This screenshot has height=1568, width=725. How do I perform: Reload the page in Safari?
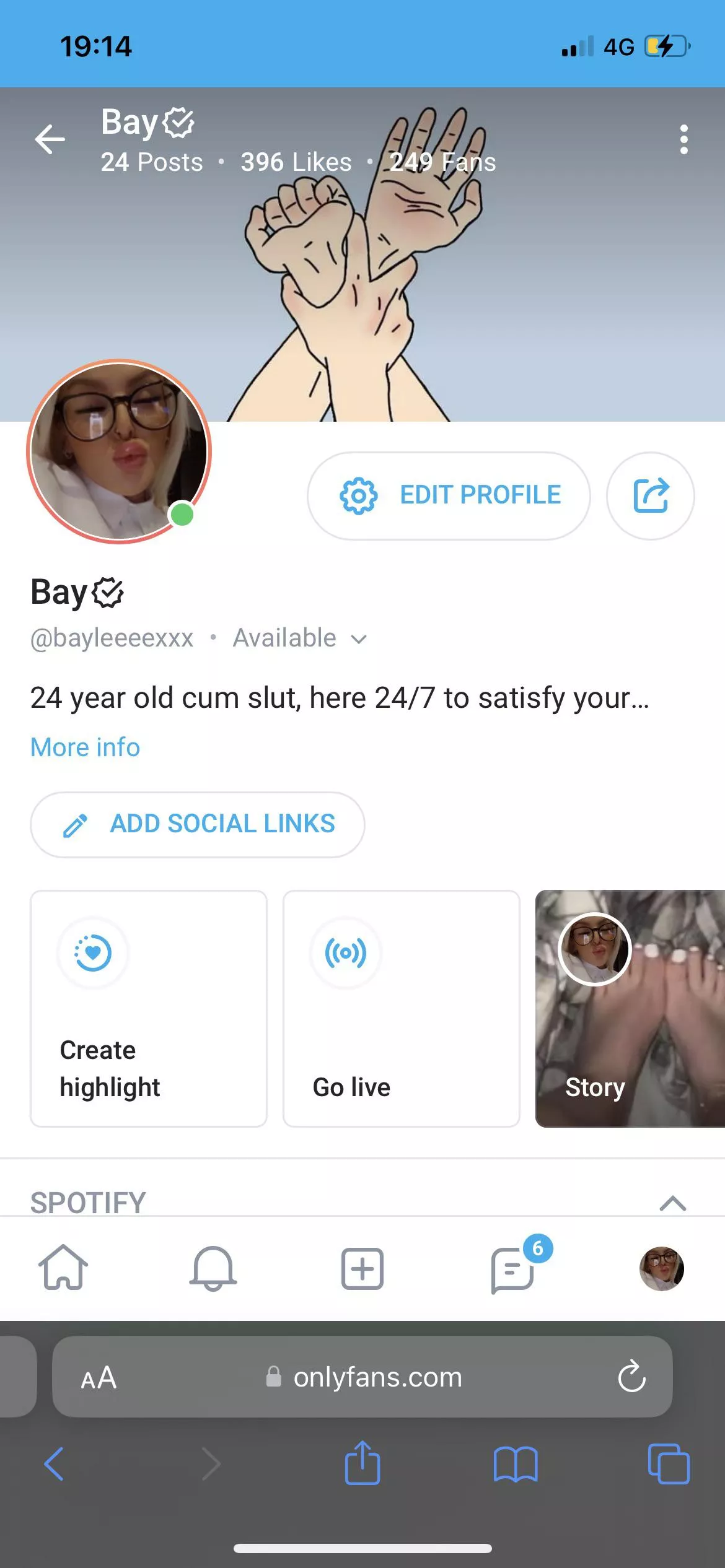[631, 1377]
